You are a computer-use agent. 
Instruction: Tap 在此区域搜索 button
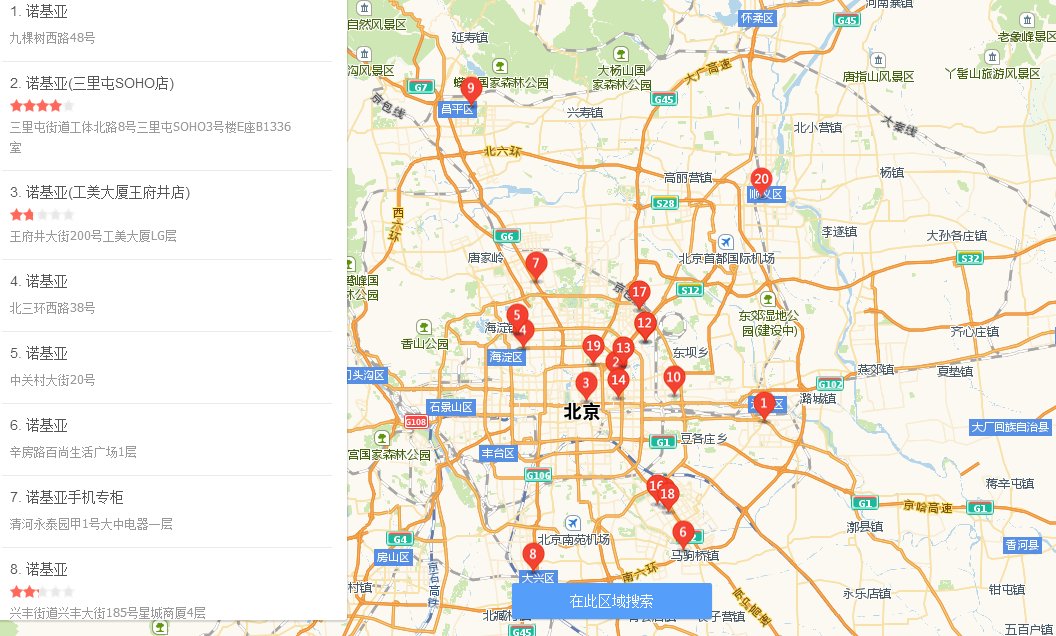(x=611, y=601)
